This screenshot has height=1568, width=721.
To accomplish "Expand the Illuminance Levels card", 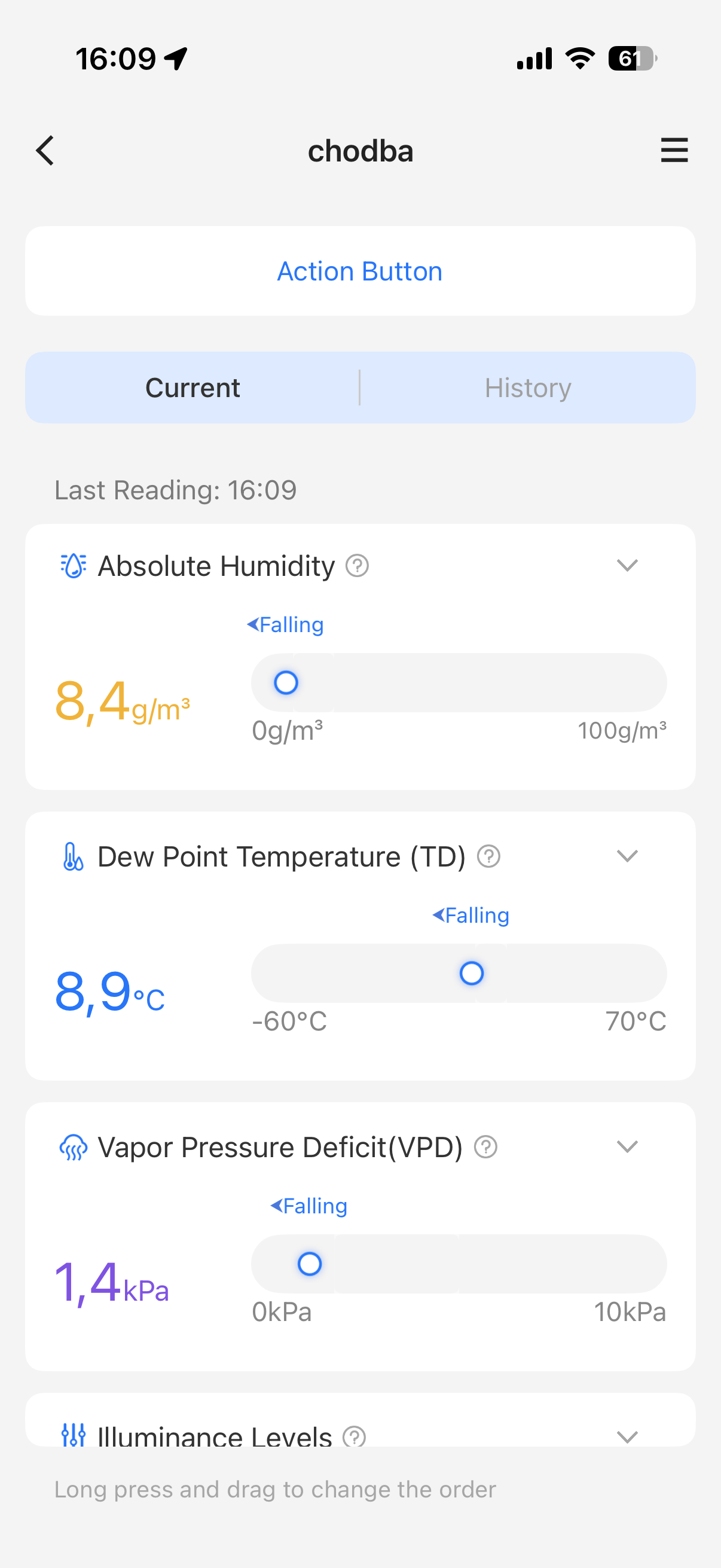I will [x=627, y=1436].
